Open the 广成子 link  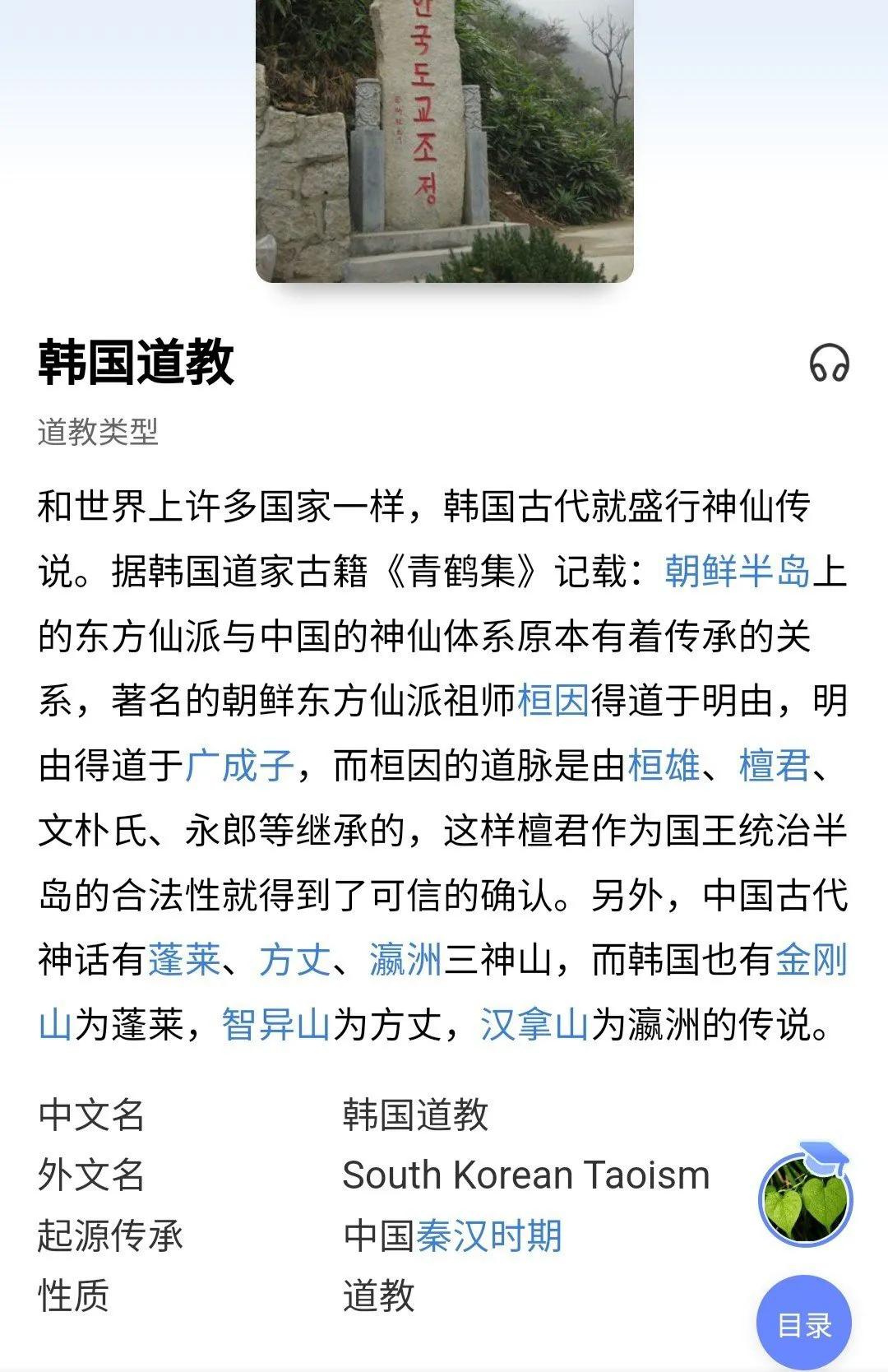(240, 765)
